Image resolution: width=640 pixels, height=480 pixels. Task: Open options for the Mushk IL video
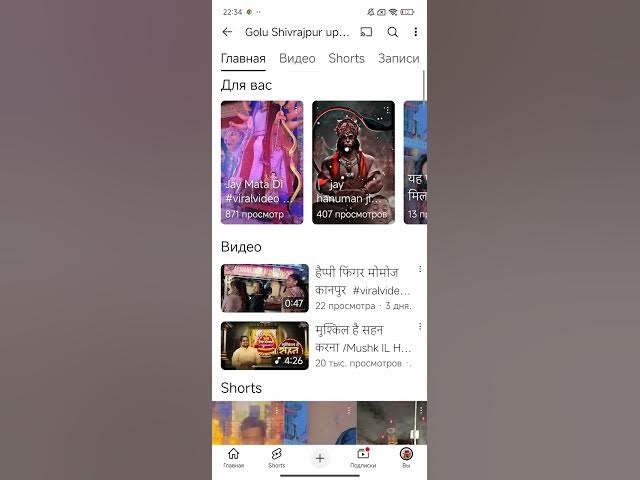[420, 327]
